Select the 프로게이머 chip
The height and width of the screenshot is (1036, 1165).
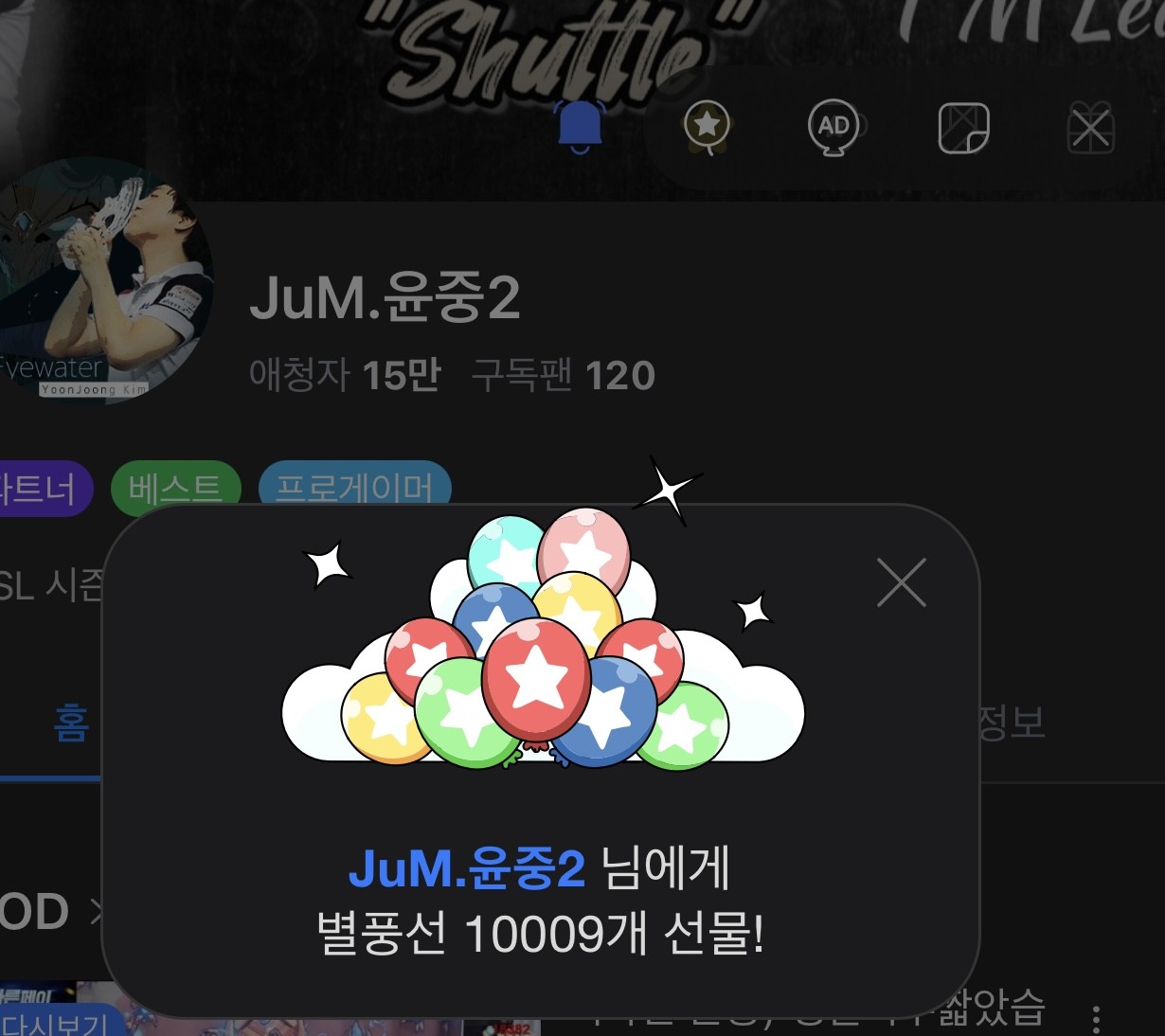(x=354, y=485)
